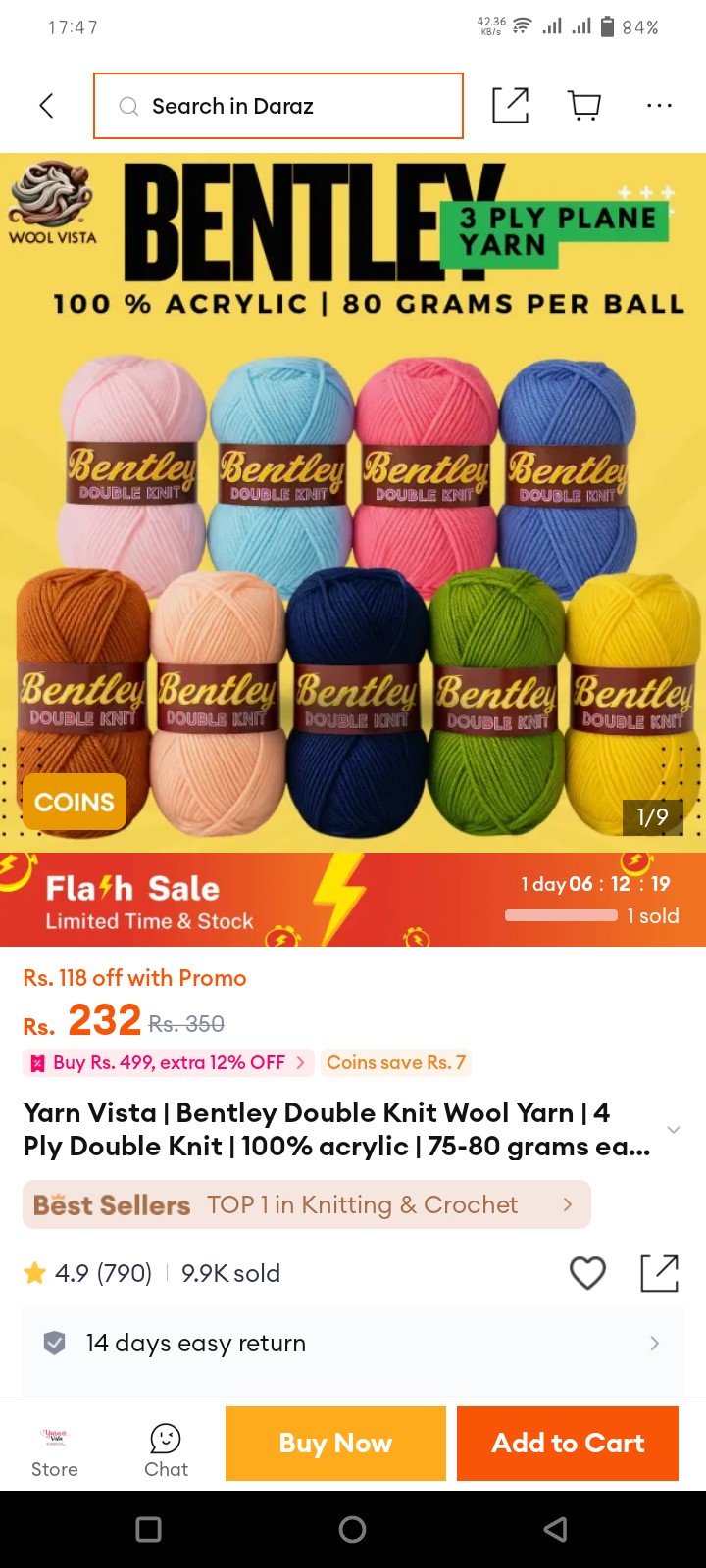Expand the product title with the chevron
706x1568 pixels.
point(674,1130)
